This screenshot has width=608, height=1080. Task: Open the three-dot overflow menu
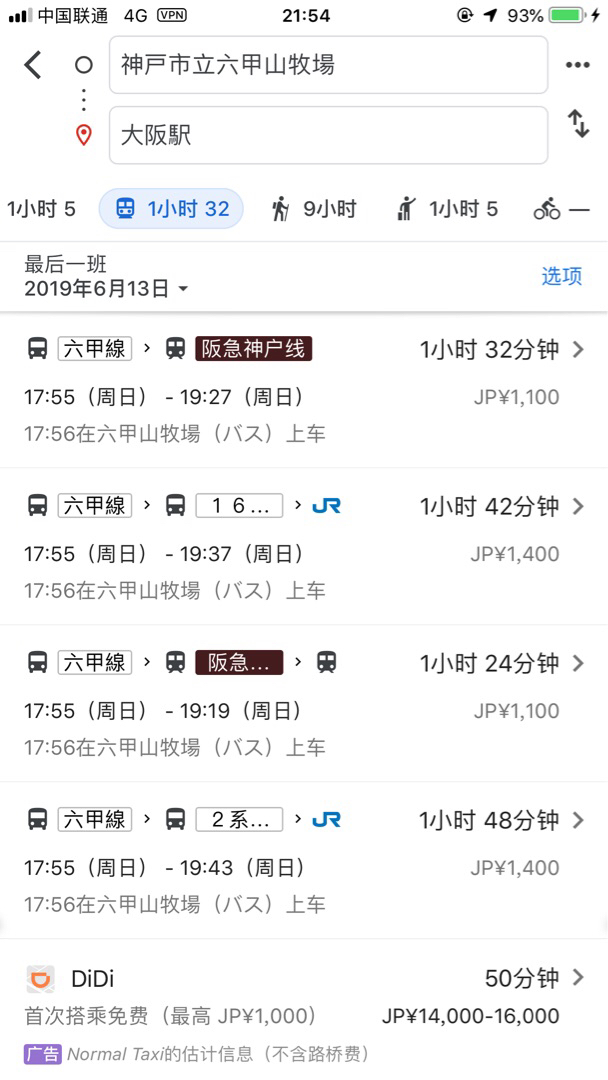pyautogui.click(x=578, y=65)
